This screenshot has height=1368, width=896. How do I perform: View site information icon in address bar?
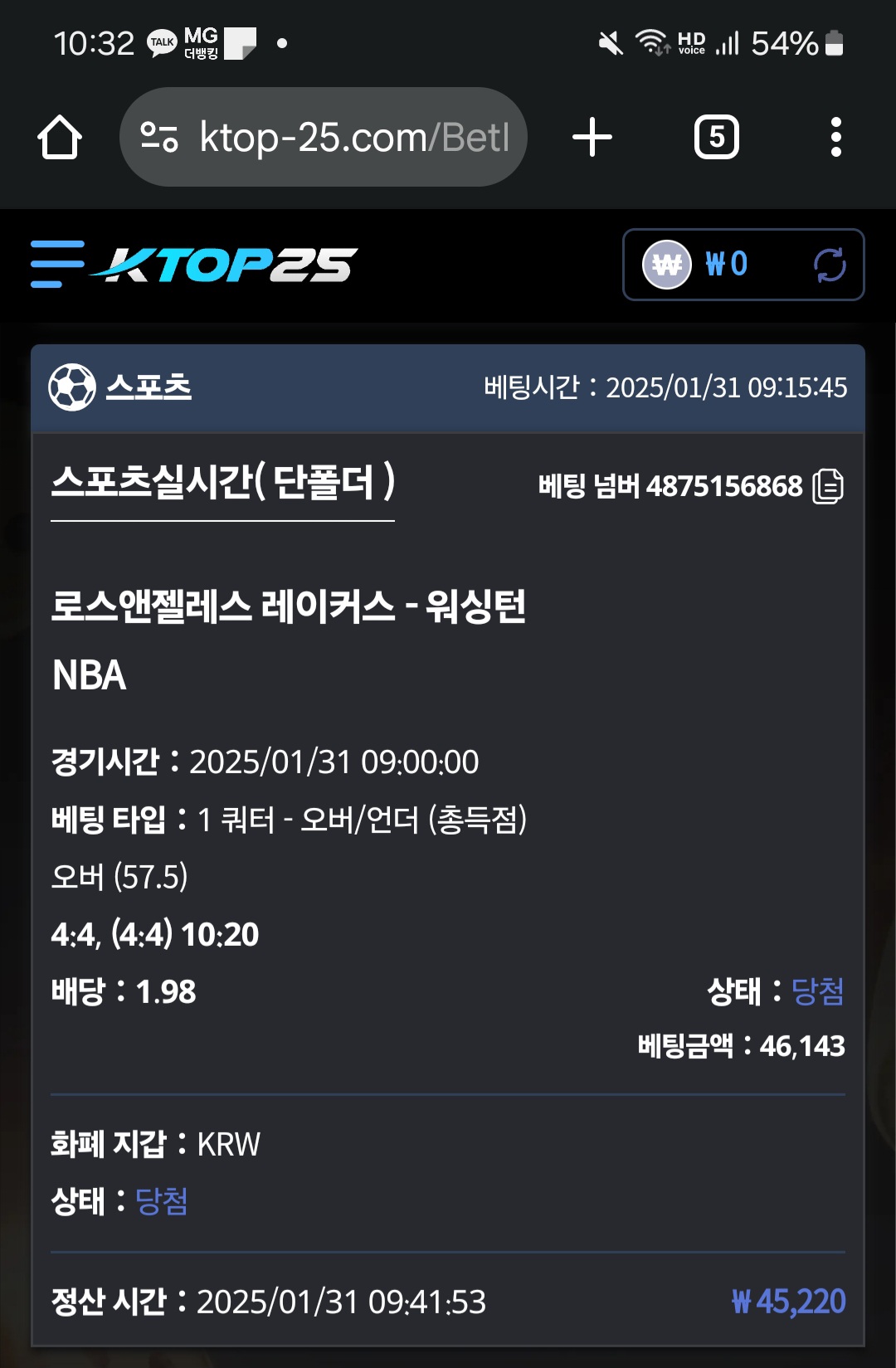tap(159, 137)
